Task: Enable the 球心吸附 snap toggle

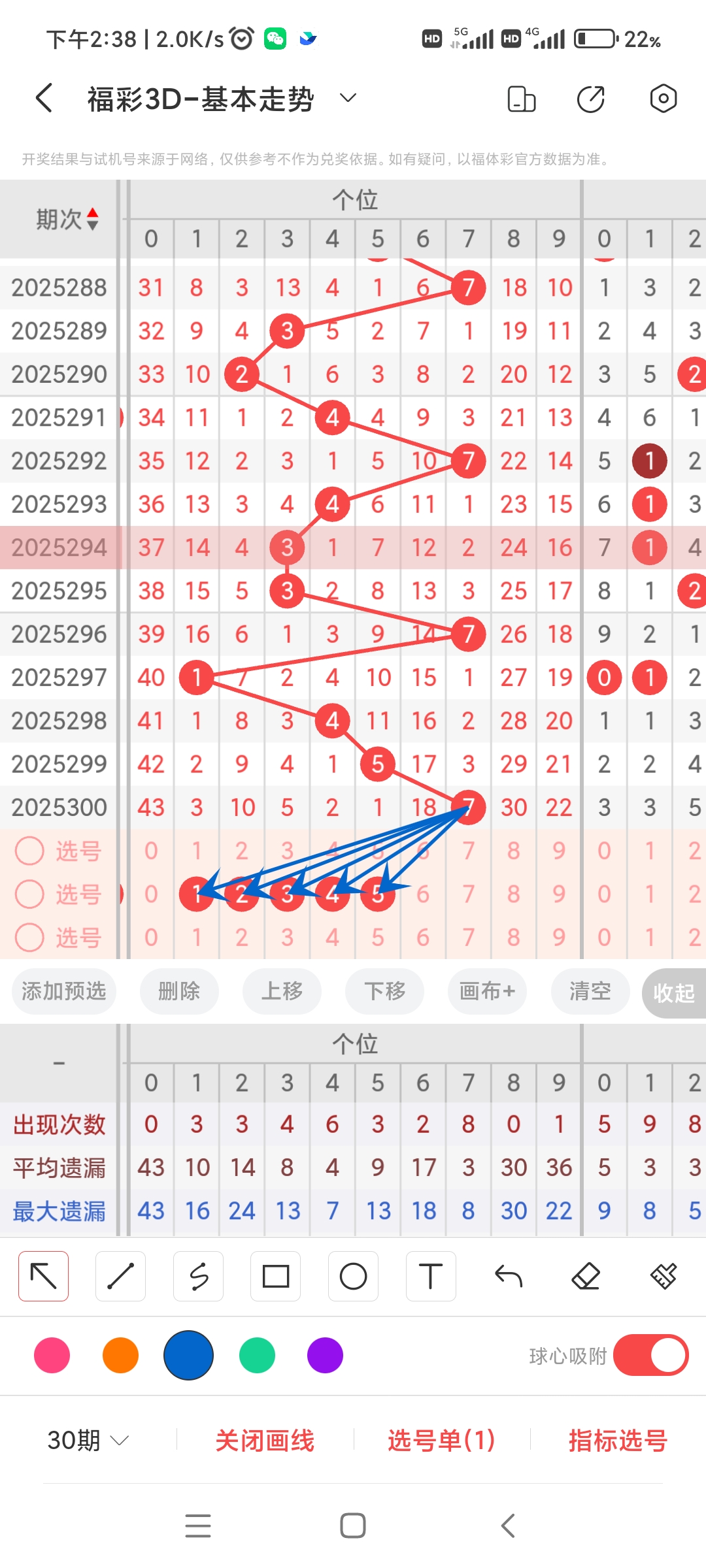Action: point(650,1355)
